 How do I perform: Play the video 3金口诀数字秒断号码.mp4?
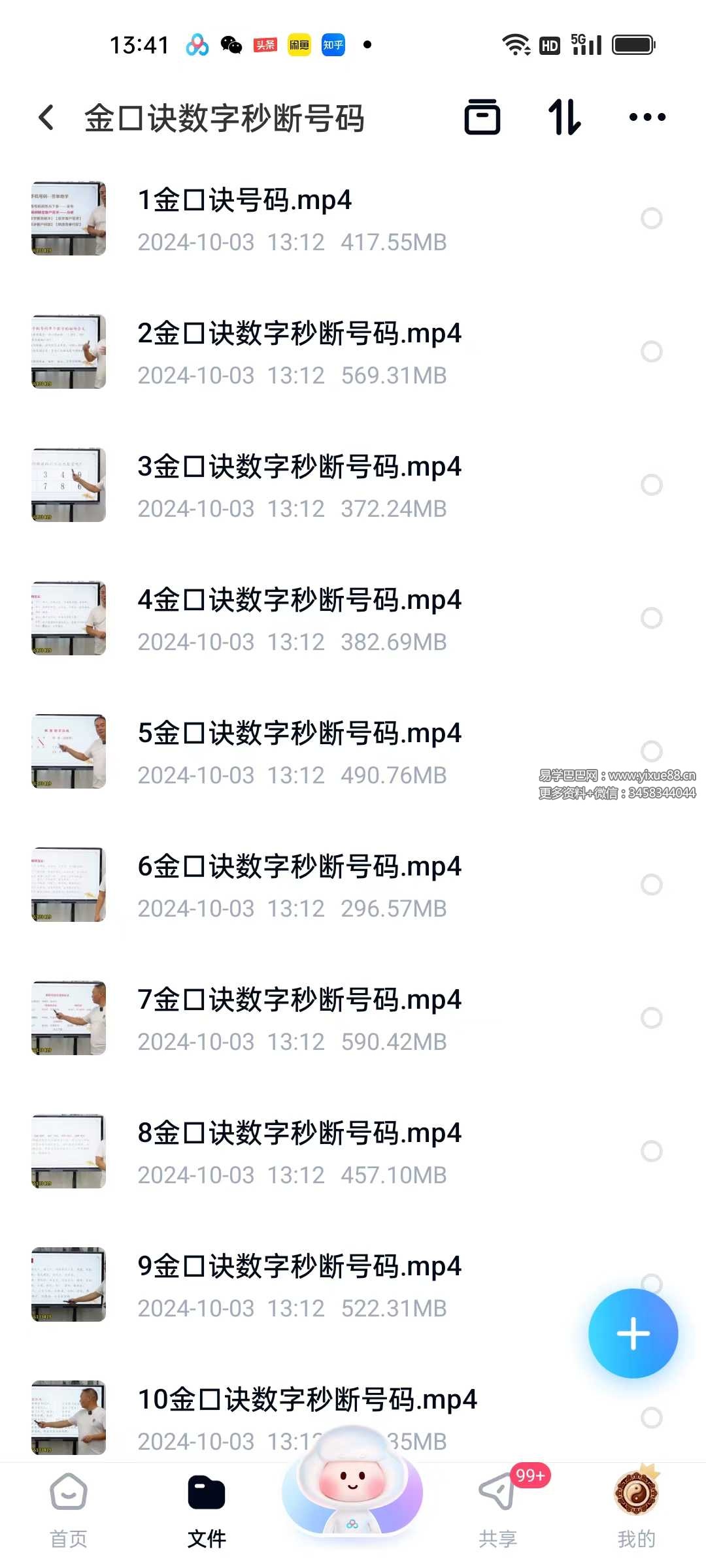click(299, 467)
